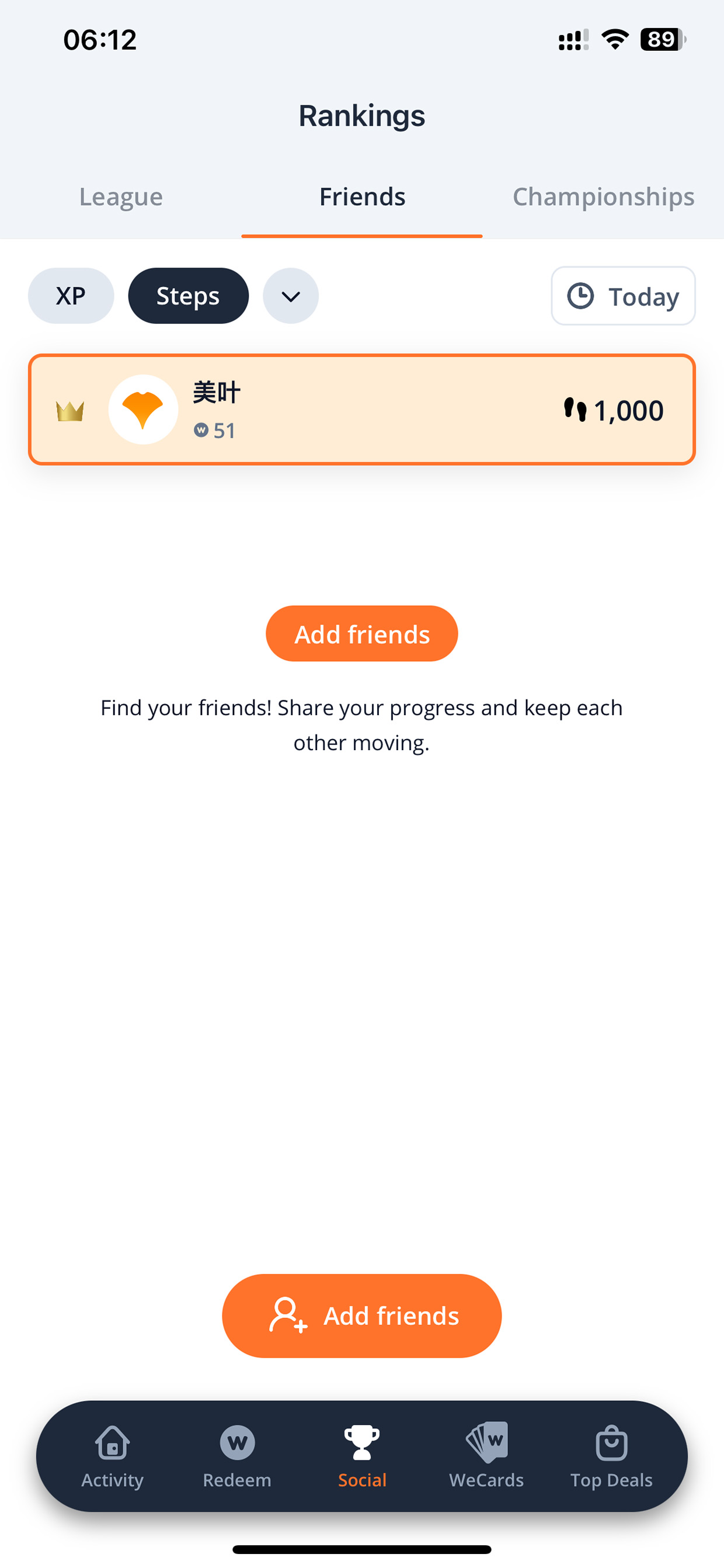Switch to the Championships tab

603,197
